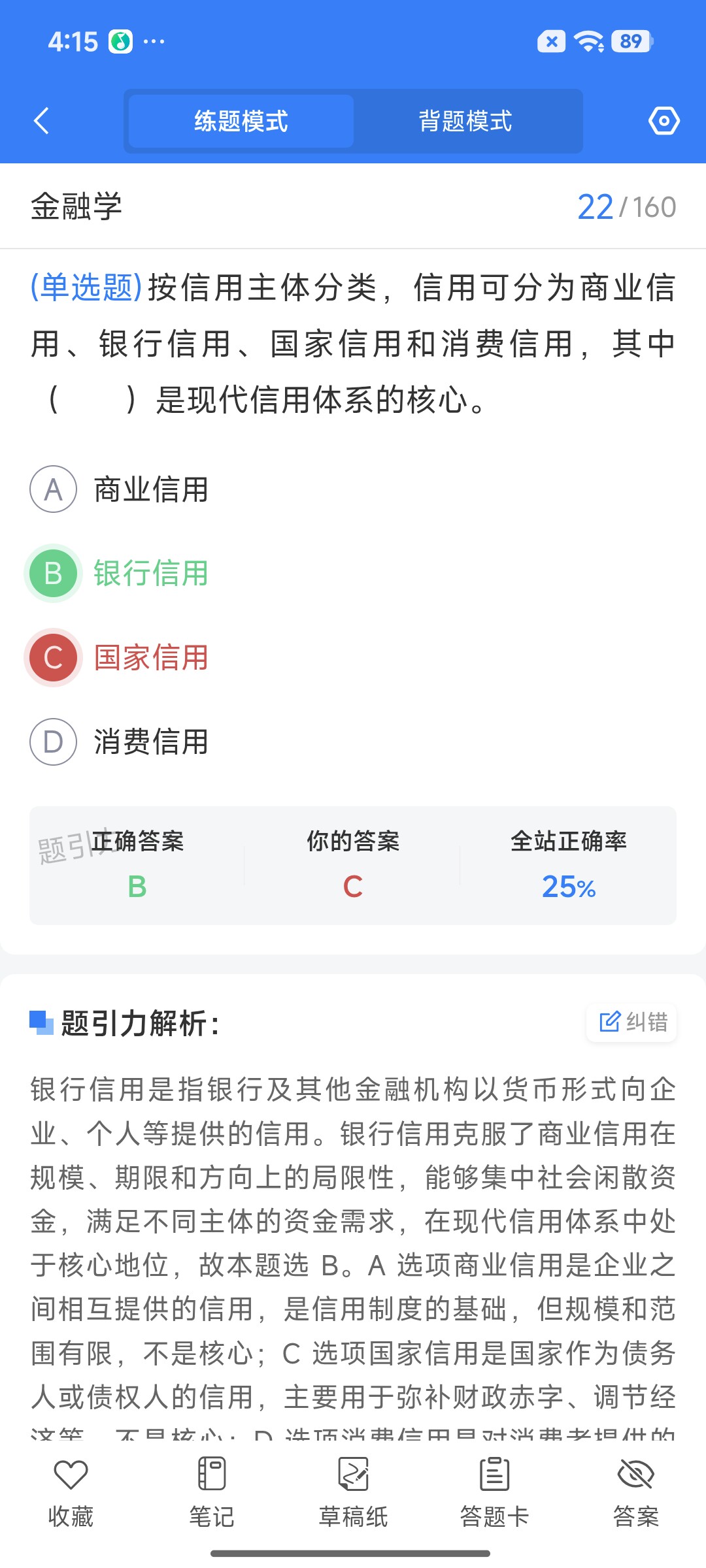Select option A 商业信用
706x1568 pixels.
pyautogui.click(x=119, y=489)
